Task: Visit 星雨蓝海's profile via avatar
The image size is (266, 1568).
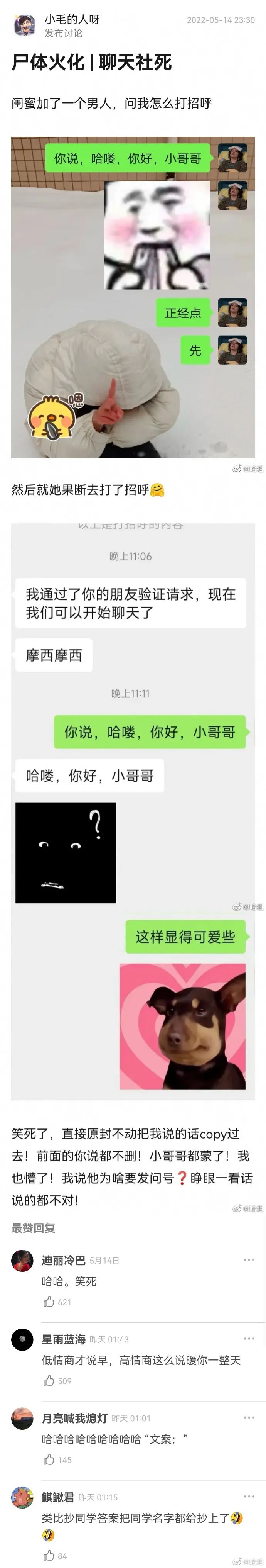Action: click(x=22, y=1339)
